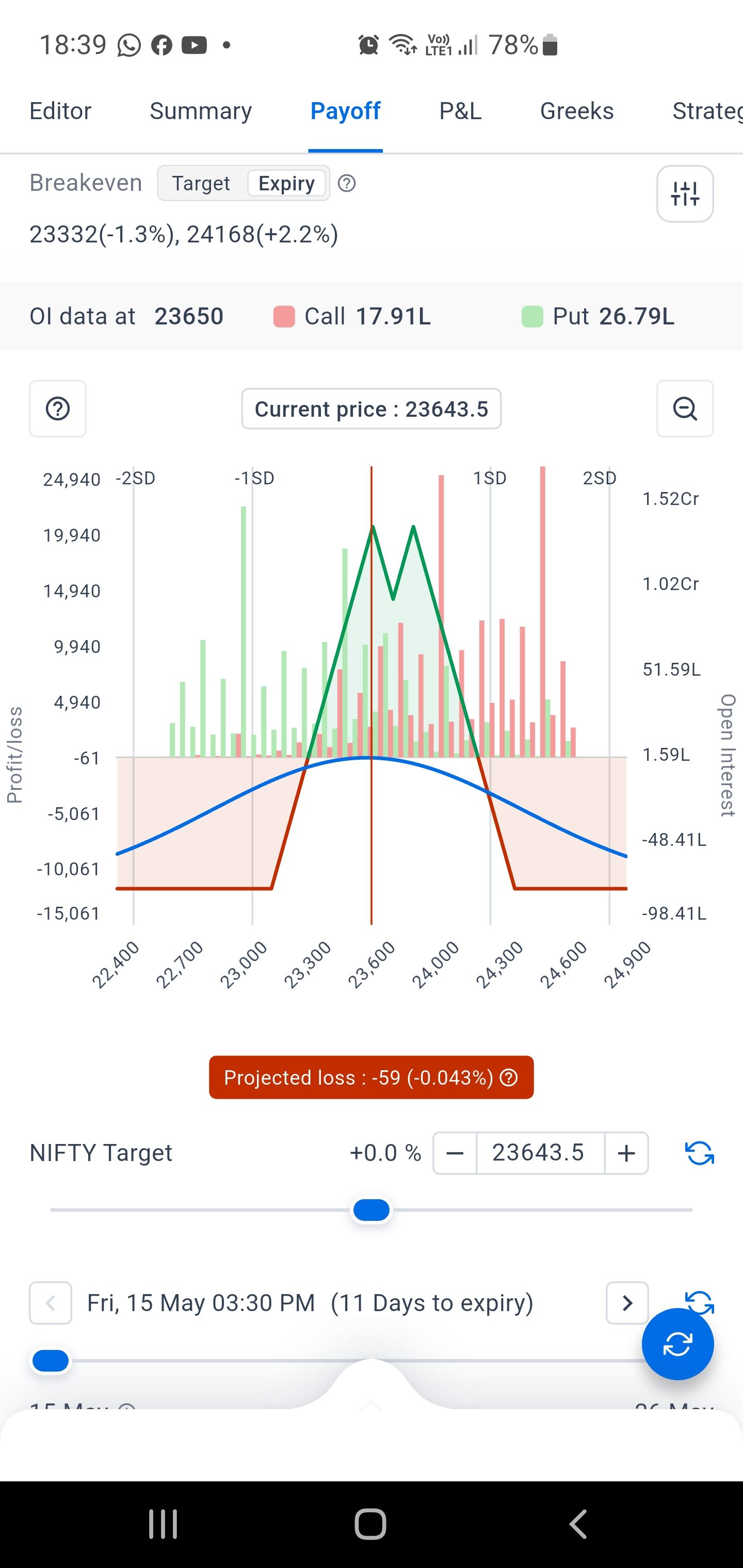The image size is (743, 1568).
Task: Reset the NIFTY target price
Action: point(699,1153)
